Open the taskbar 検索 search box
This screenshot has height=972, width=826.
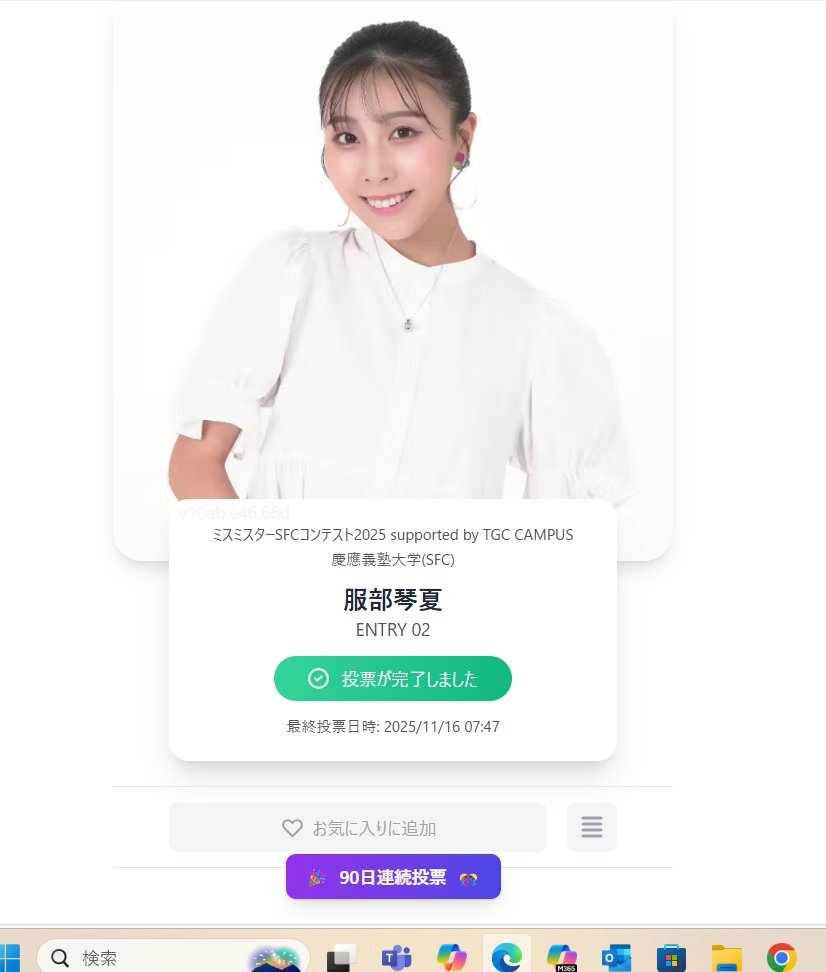(x=172, y=957)
